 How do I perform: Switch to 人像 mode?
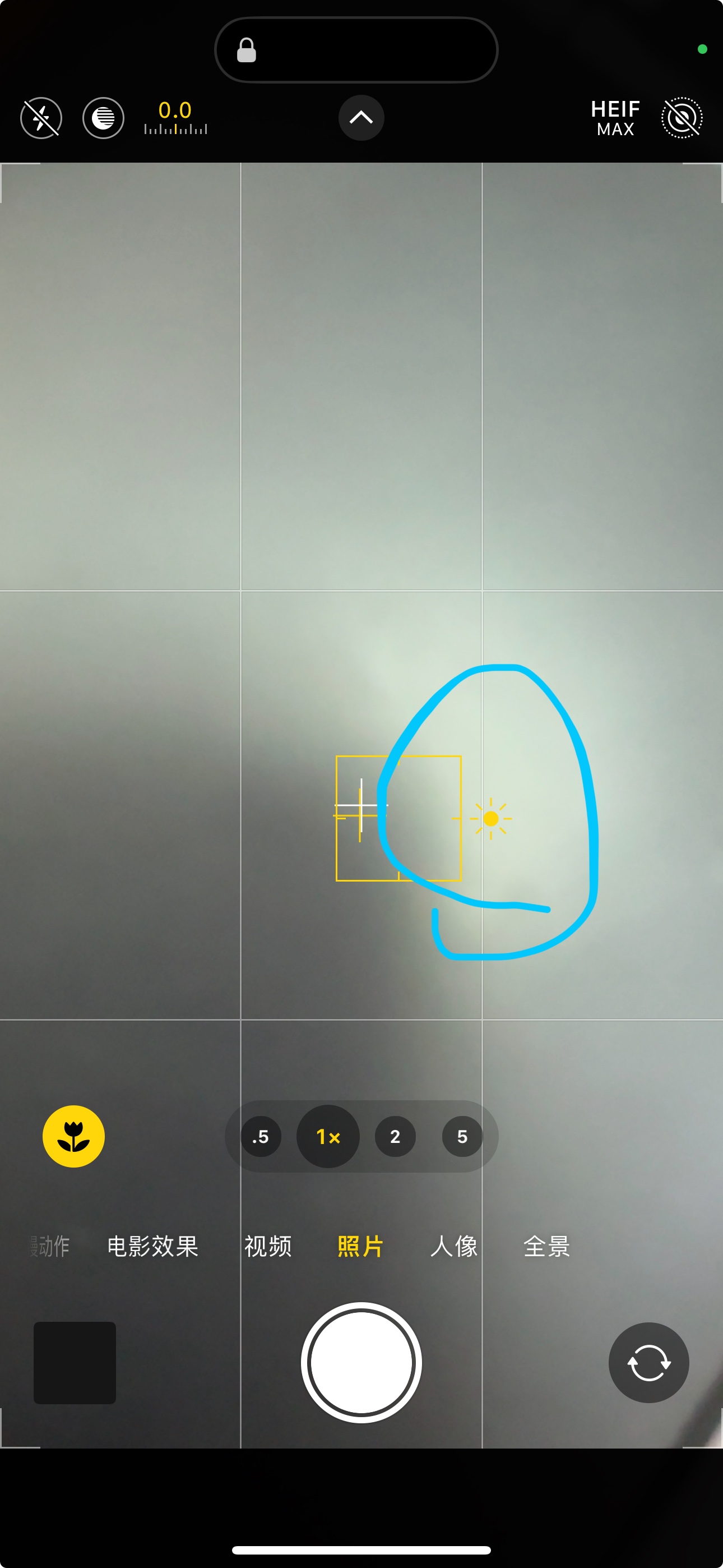453,1246
